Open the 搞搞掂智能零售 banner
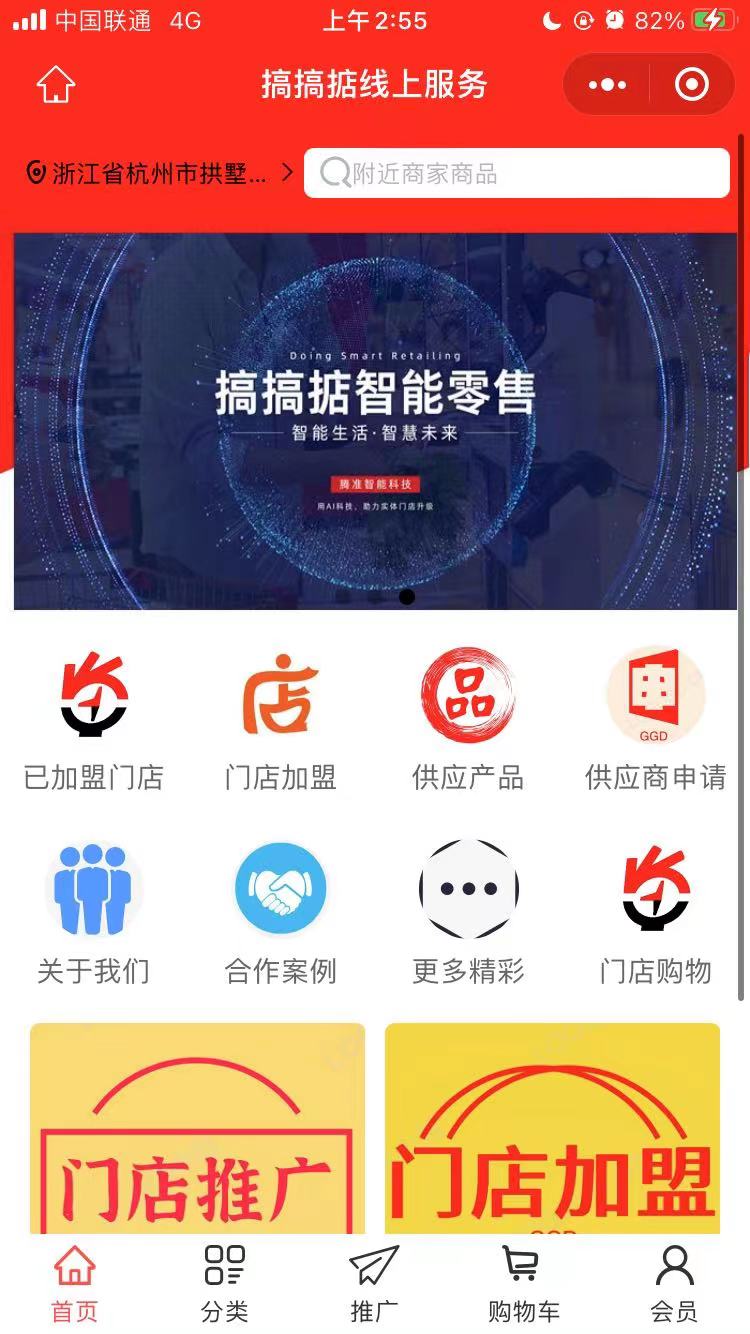This screenshot has height=1334, width=750. (375, 420)
